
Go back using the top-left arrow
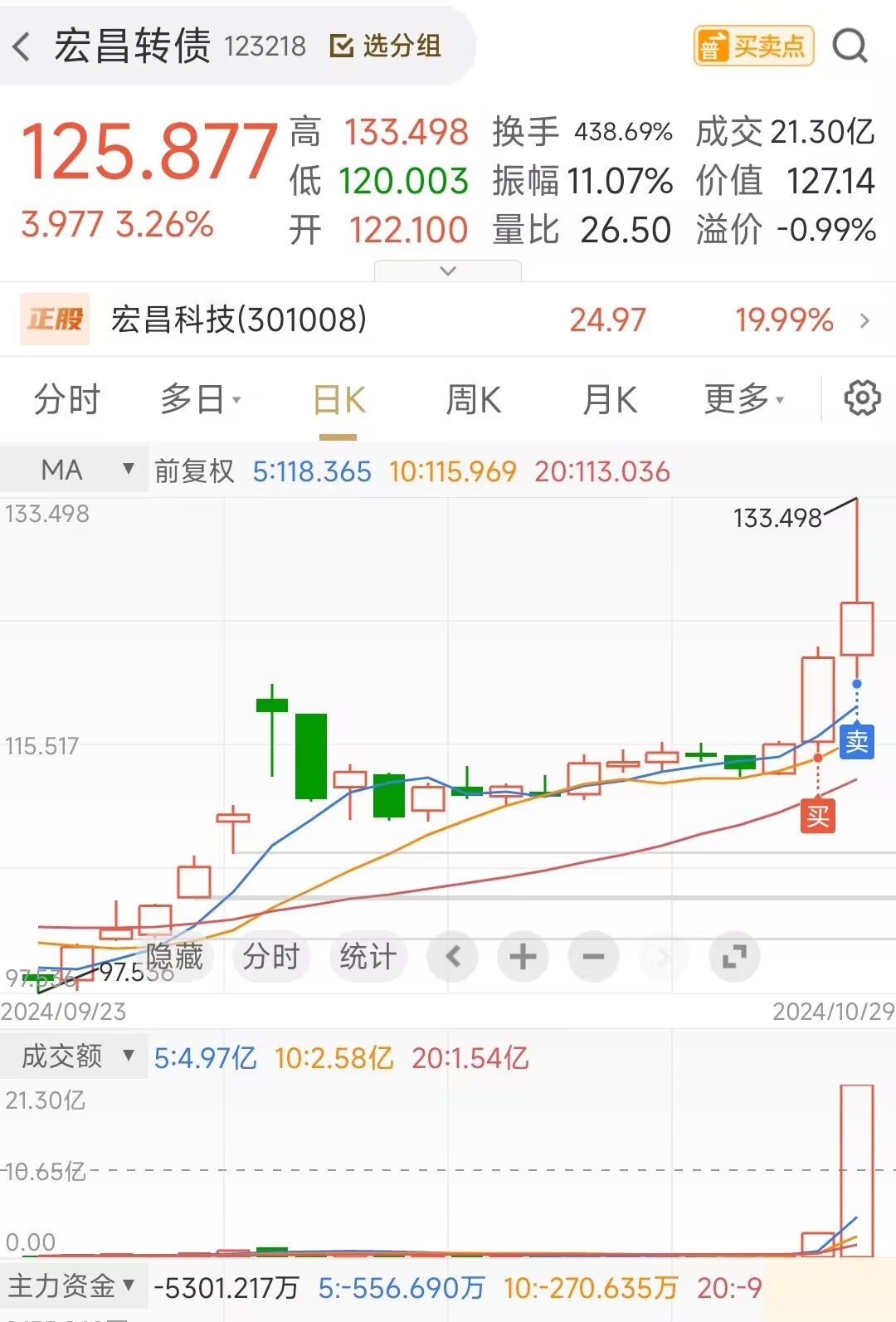[23, 46]
